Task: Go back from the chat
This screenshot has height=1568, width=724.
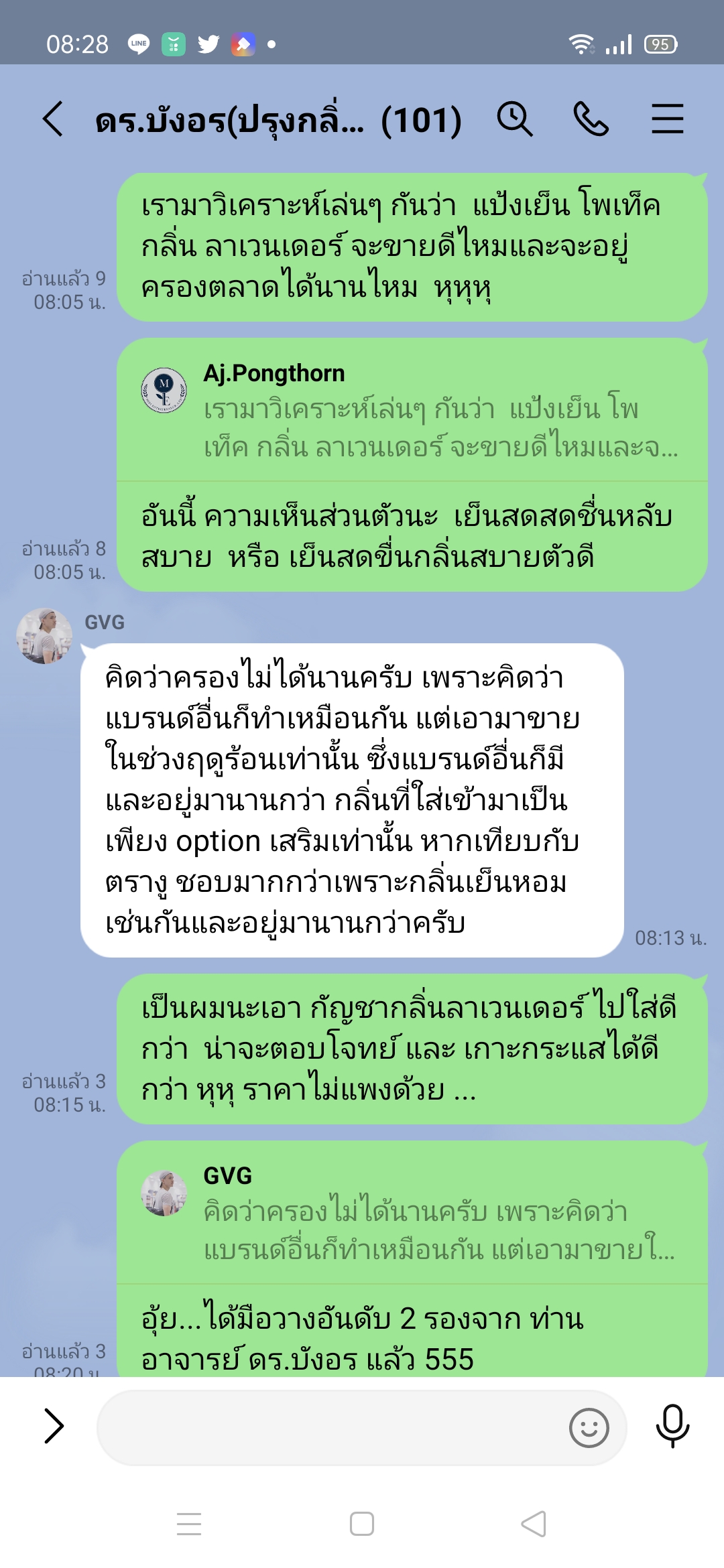Action: [x=53, y=119]
